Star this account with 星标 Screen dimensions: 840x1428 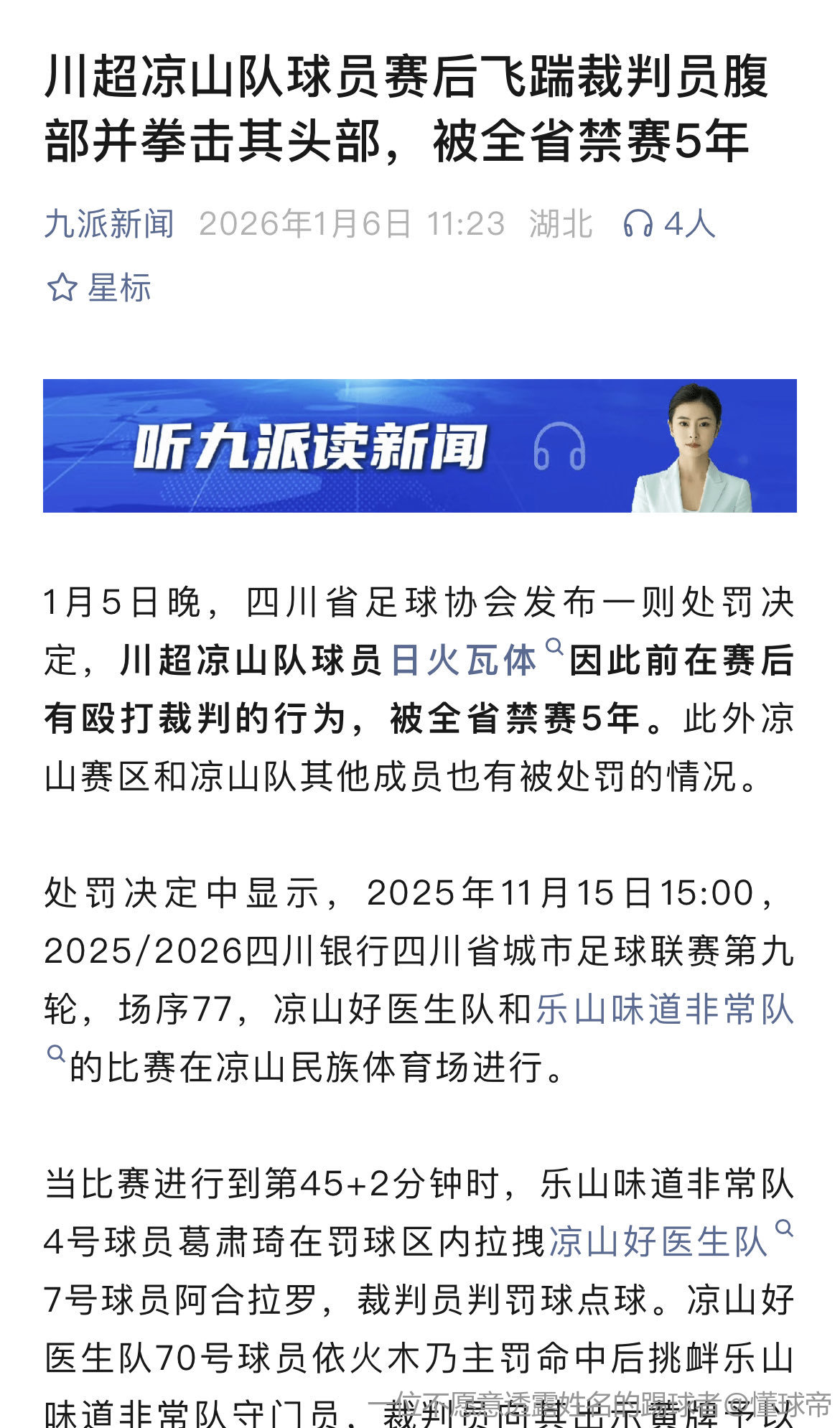tap(100, 289)
